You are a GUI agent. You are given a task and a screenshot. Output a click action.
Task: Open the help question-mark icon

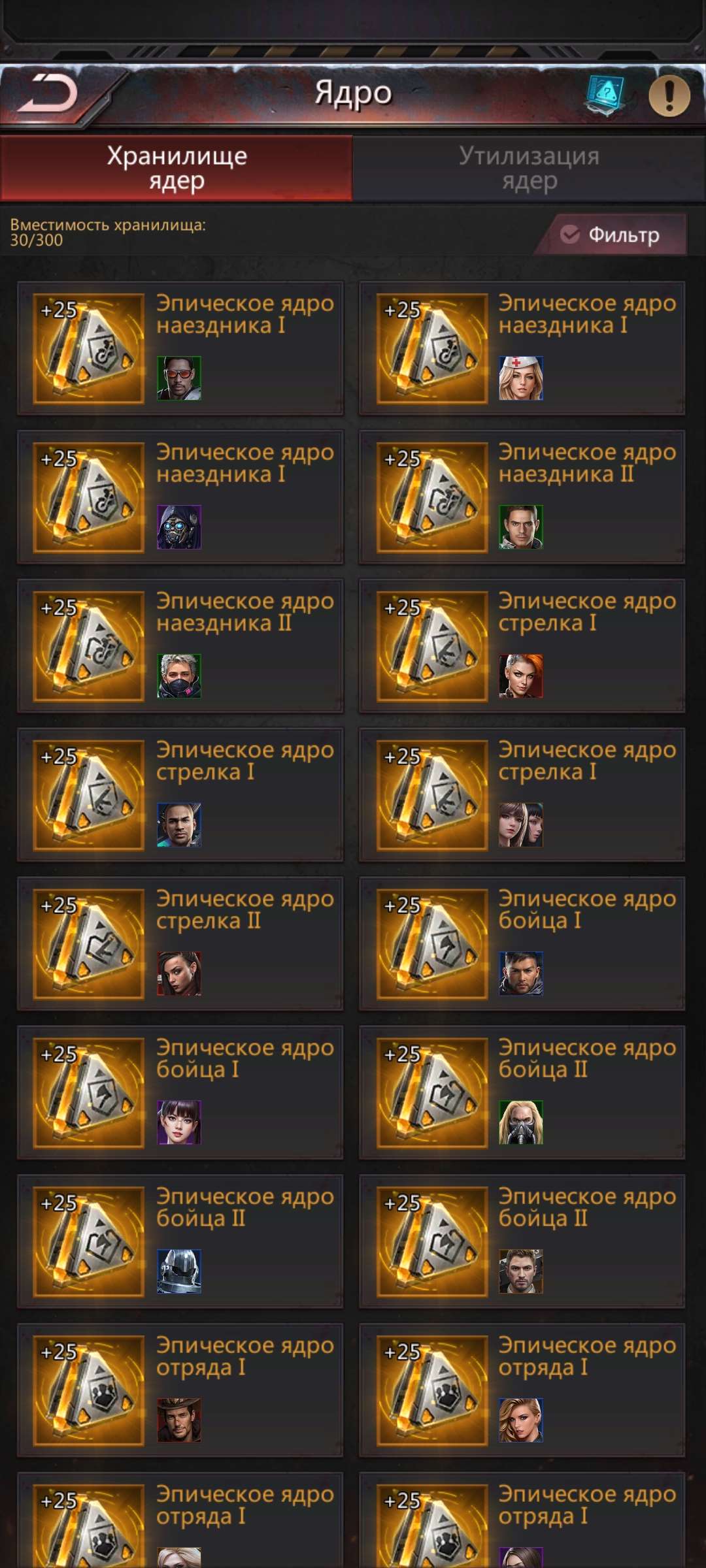click(x=605, y=95)
